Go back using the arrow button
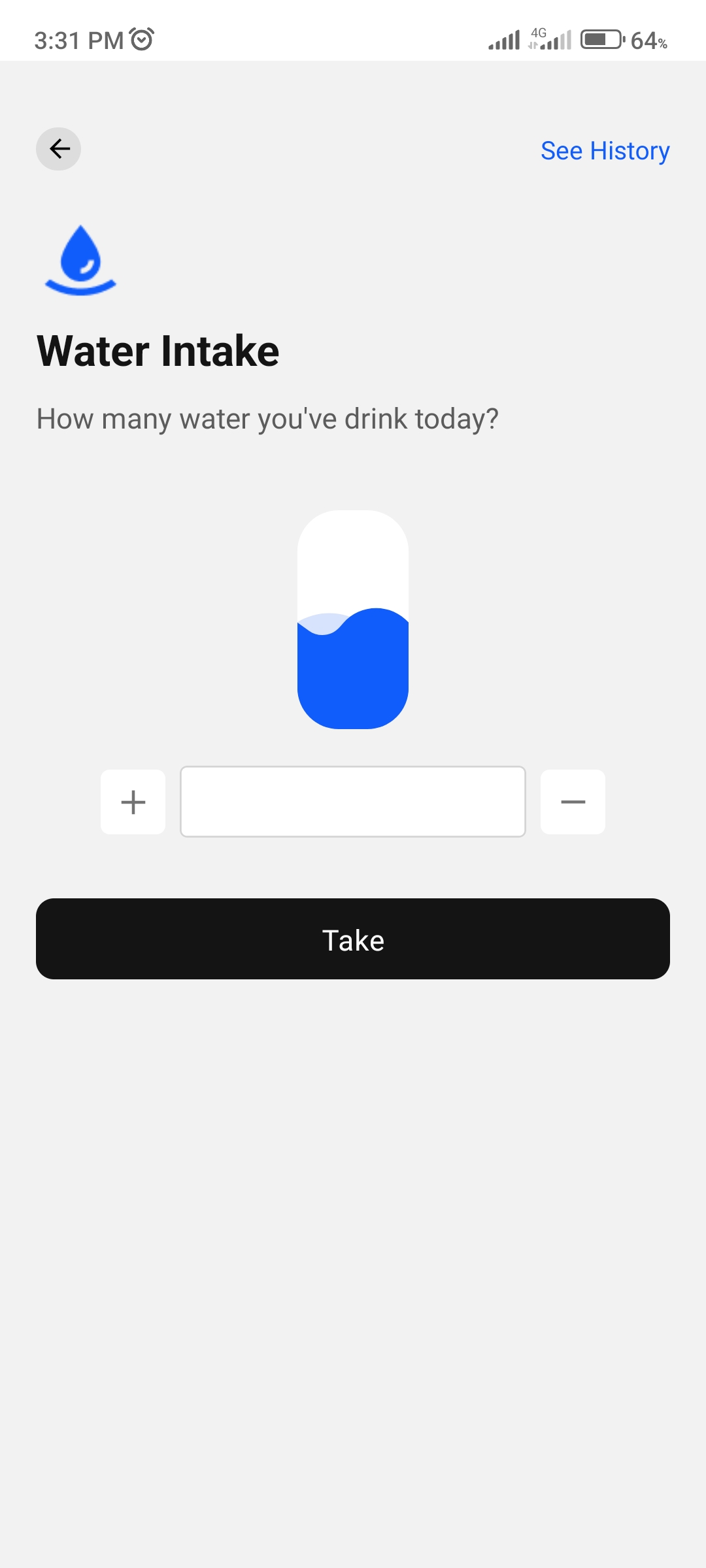The image size is (706, 1568). (x=59, y=149)
